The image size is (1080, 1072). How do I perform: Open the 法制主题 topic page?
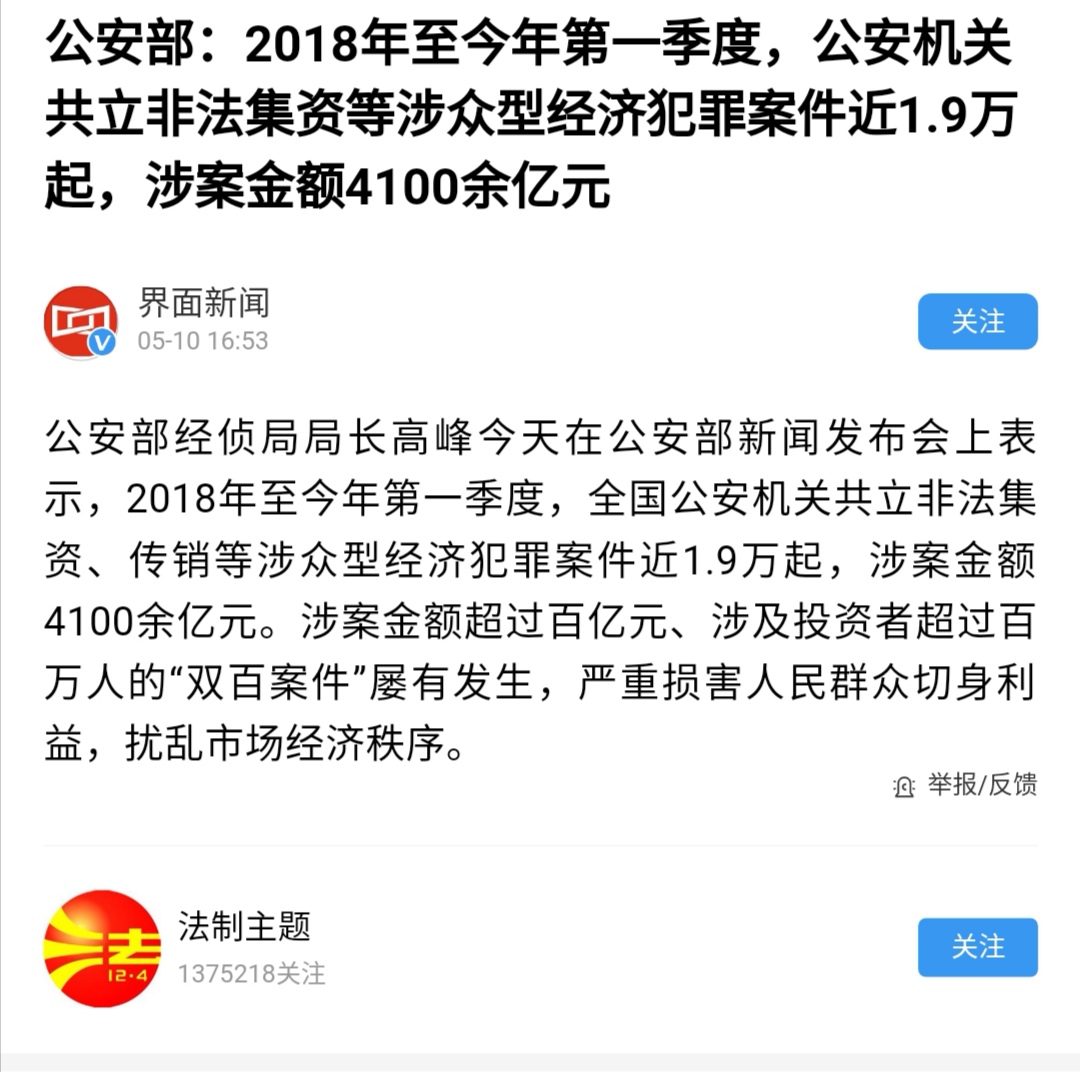244,927
